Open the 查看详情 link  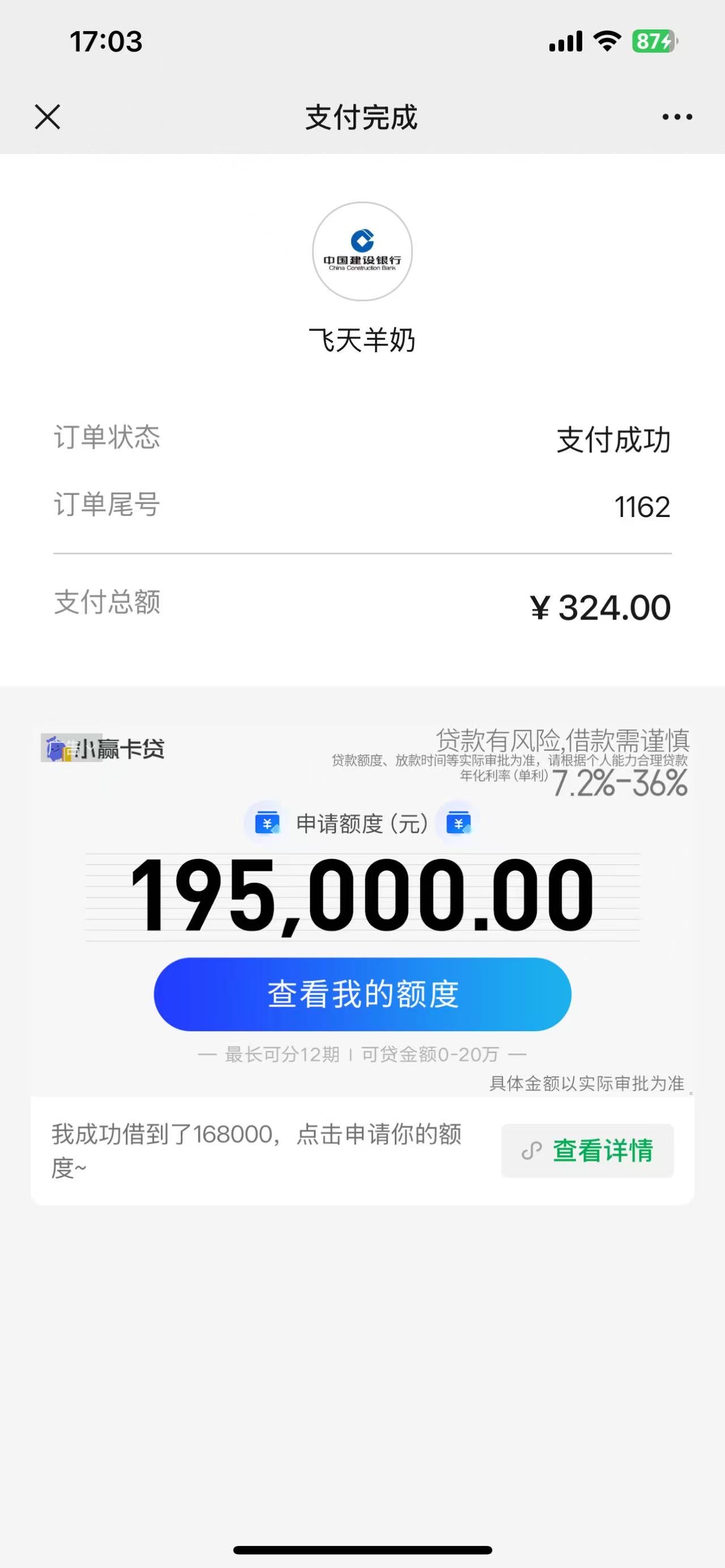(587, 1151)
